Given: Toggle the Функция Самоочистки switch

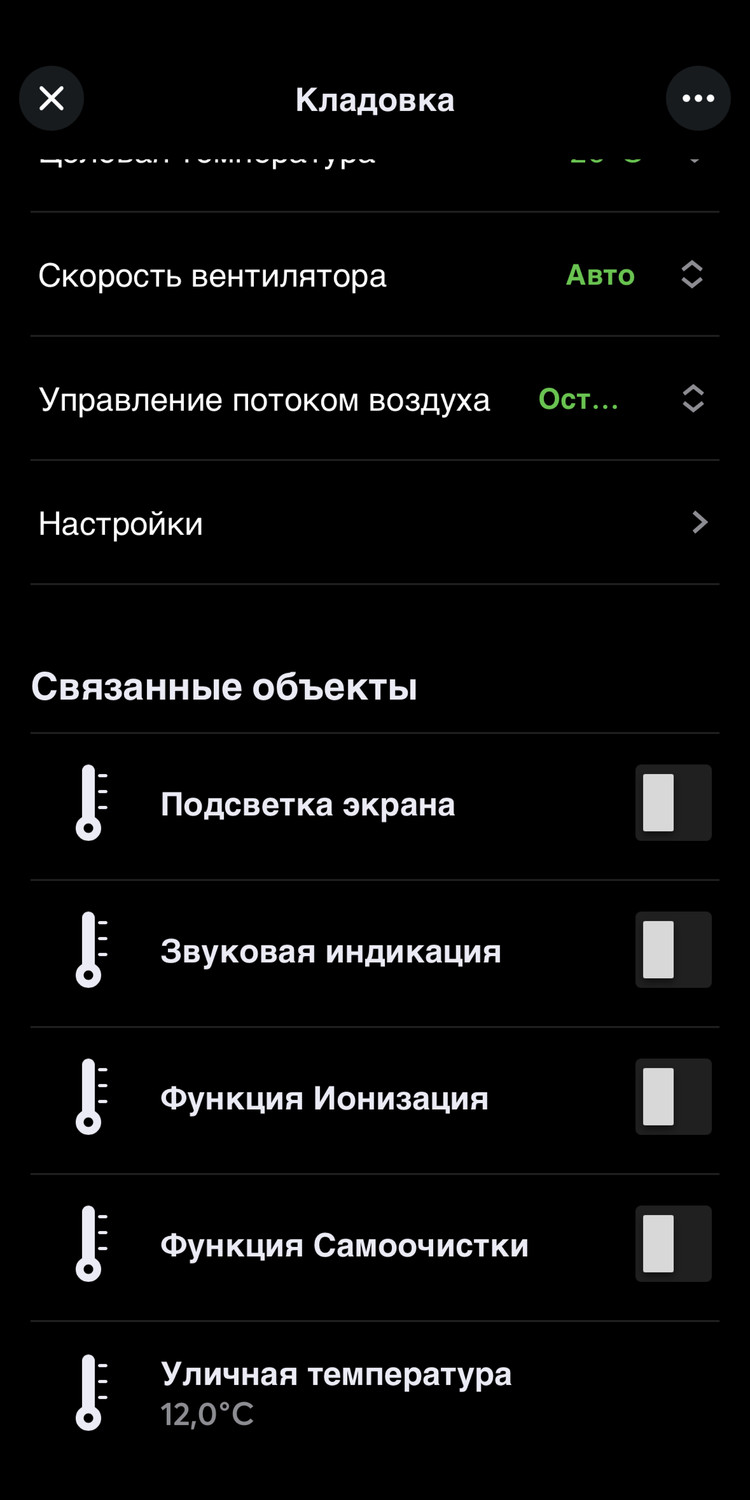Looking at the screenshot, I should coord(673,1244).
